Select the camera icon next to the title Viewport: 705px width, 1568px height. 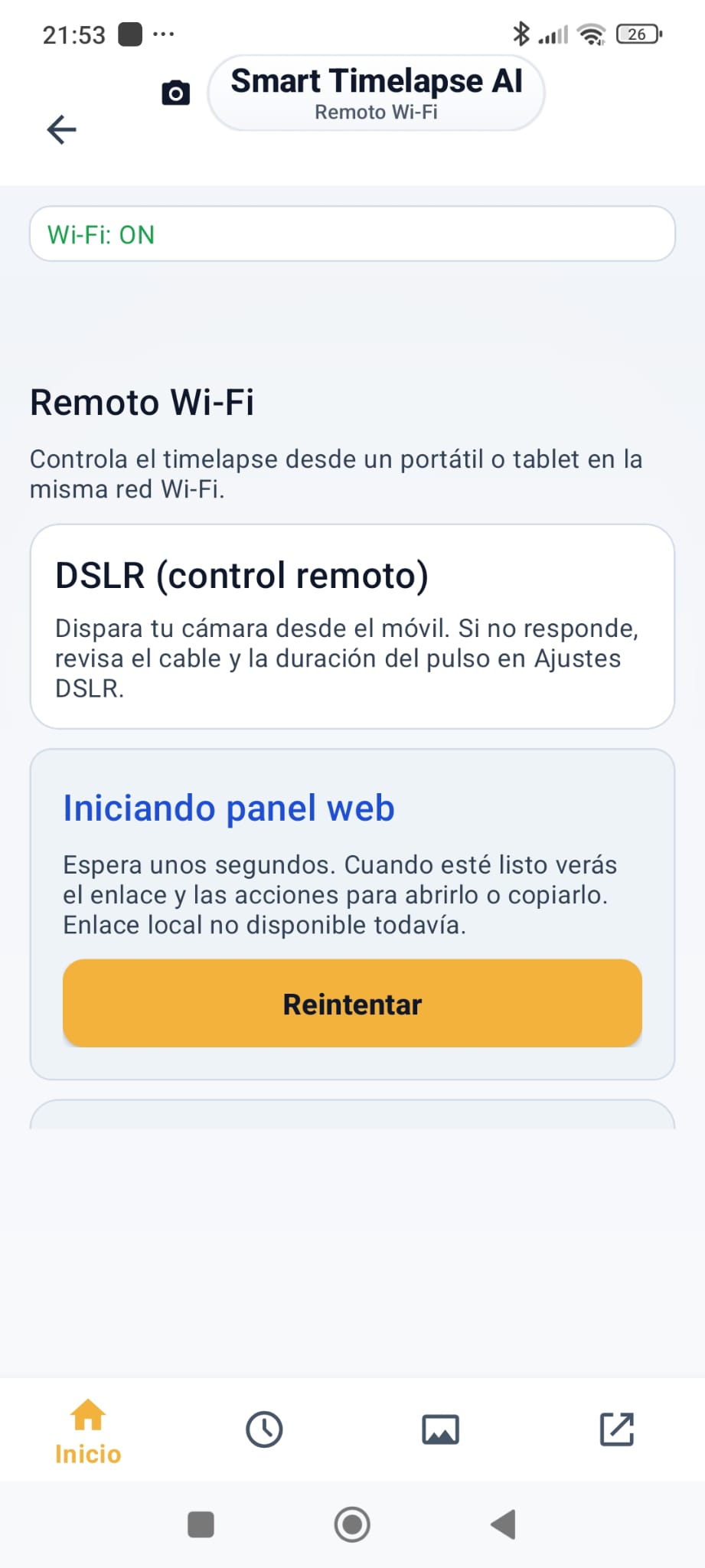[175, 93]
